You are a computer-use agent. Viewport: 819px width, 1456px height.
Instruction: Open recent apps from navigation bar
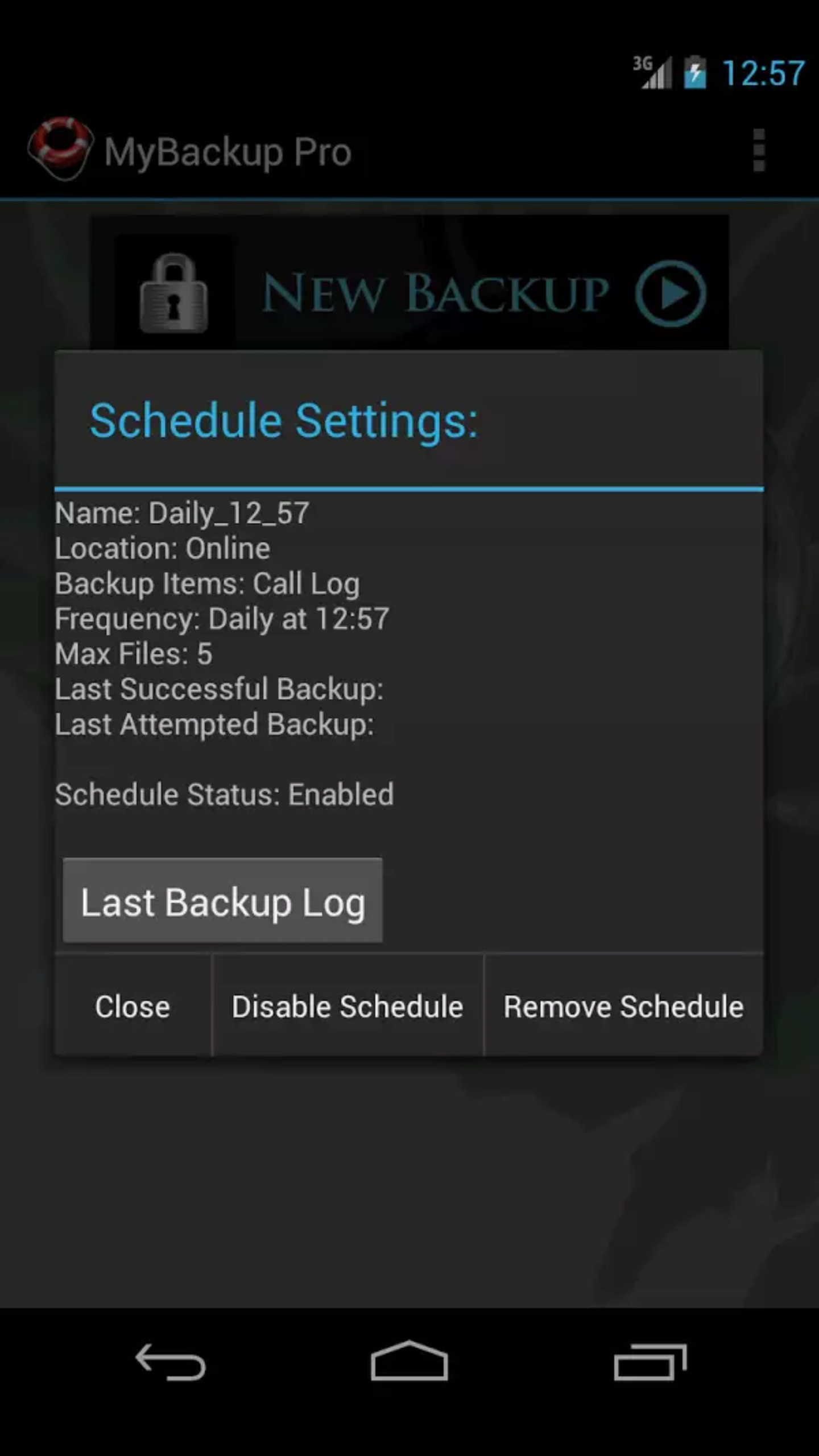tap(650, 1362)
